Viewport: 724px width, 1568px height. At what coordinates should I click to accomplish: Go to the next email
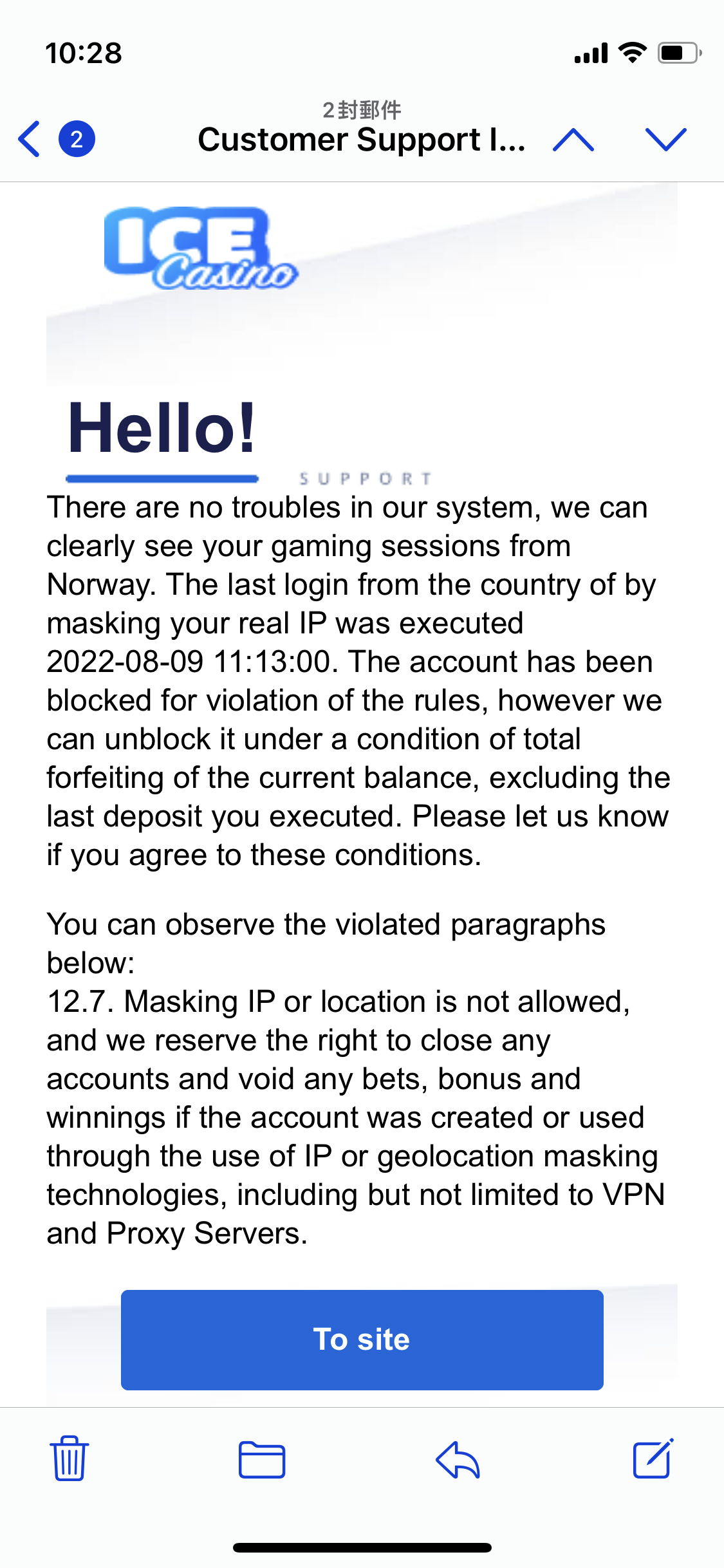[x=665, y=139]
